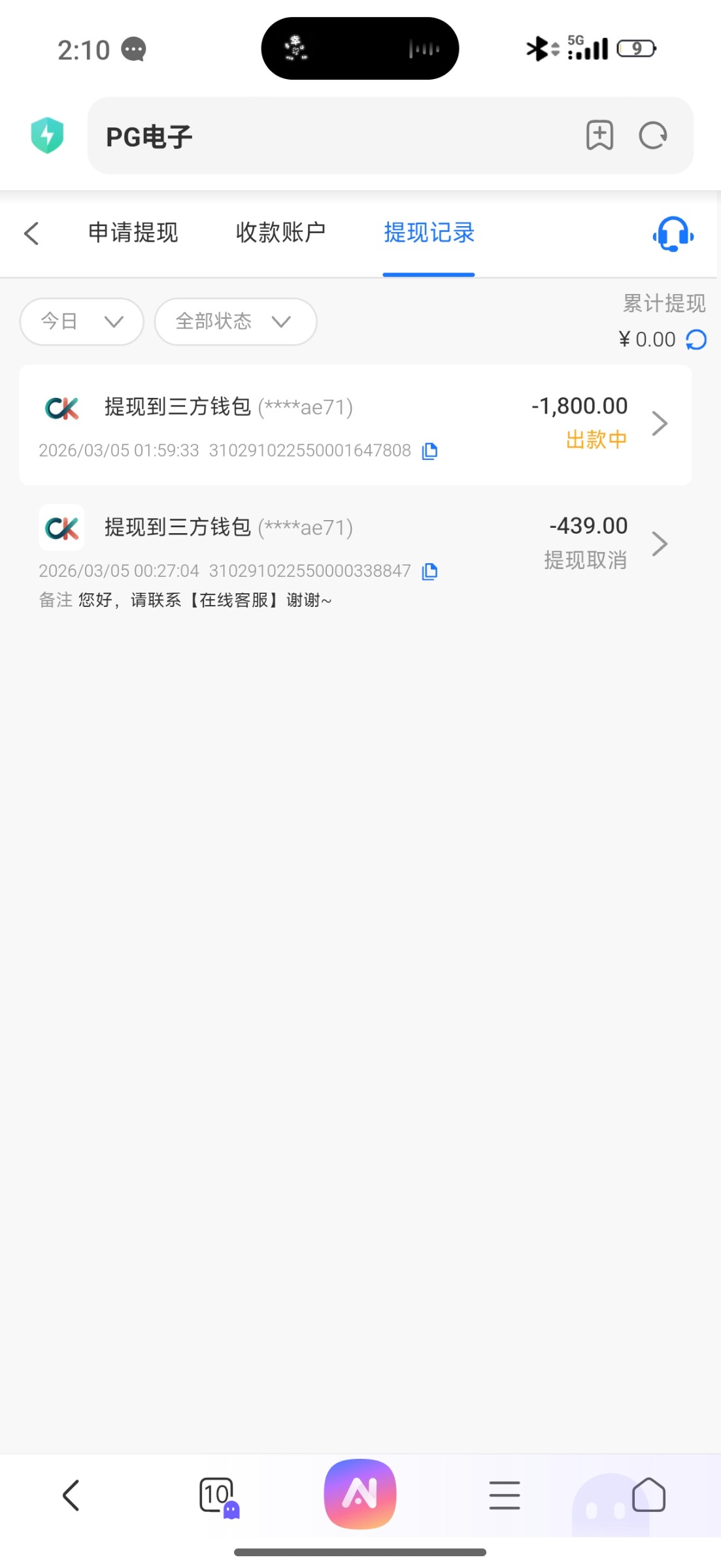Go back from the withdrawal page
Image resolution: width=721 pixels, height=1568 pixels.
coord(31,233)
